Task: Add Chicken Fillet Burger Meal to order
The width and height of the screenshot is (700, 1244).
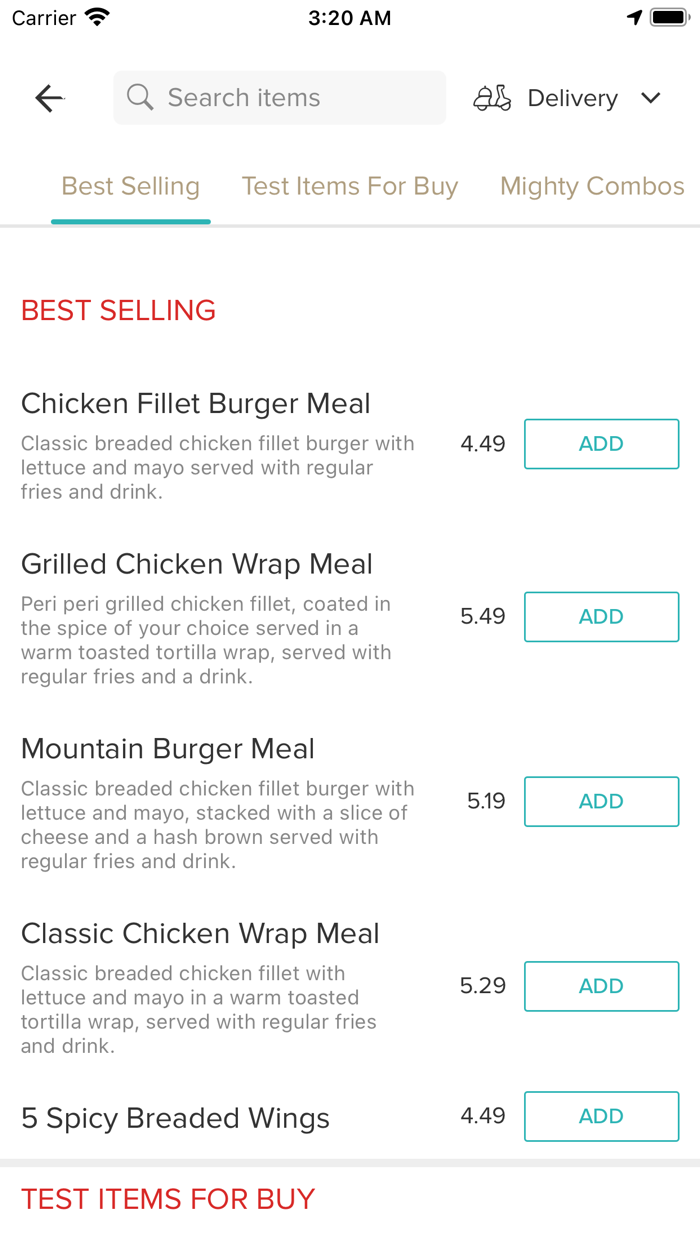Action: 601,444
